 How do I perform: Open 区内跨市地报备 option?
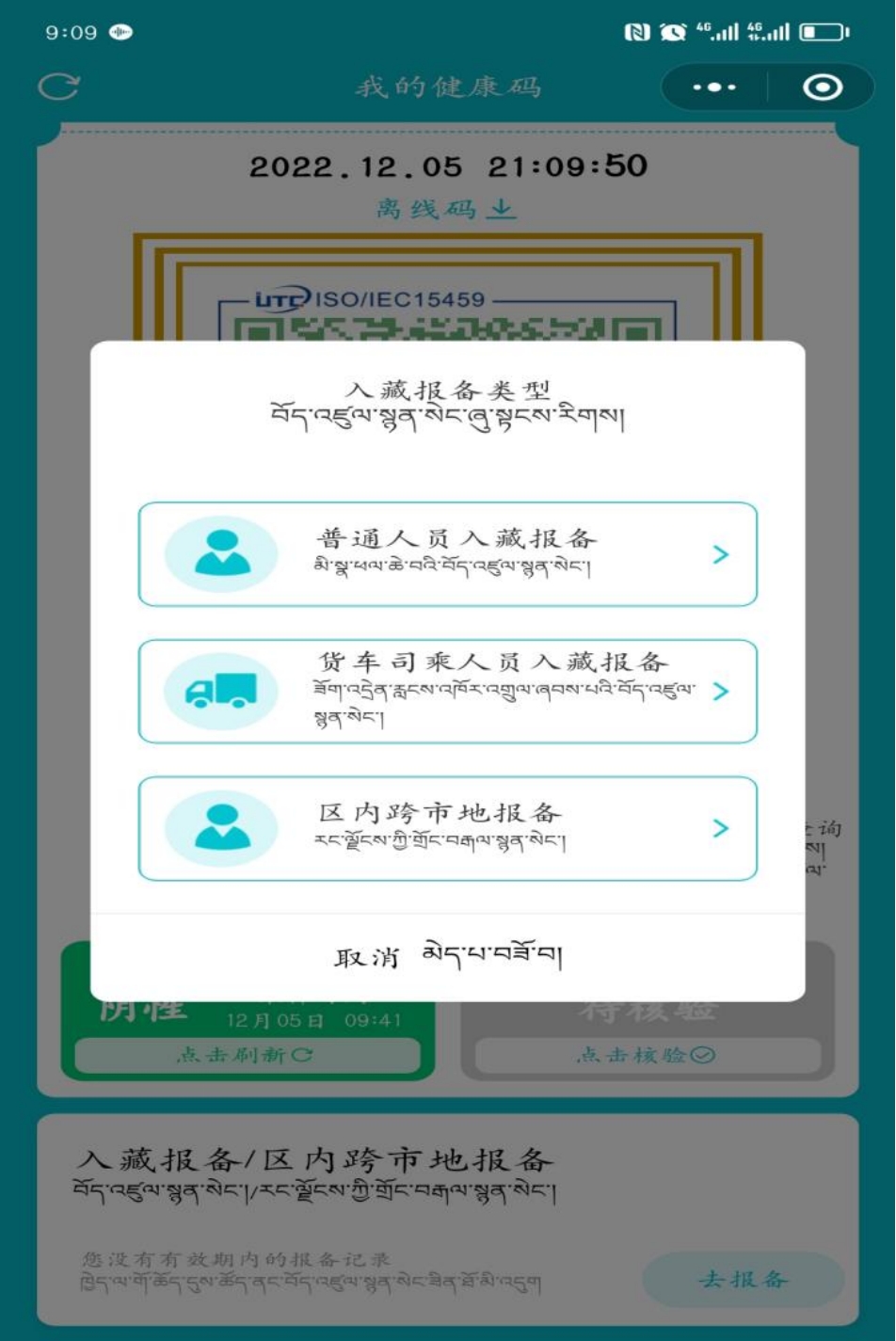448,828
